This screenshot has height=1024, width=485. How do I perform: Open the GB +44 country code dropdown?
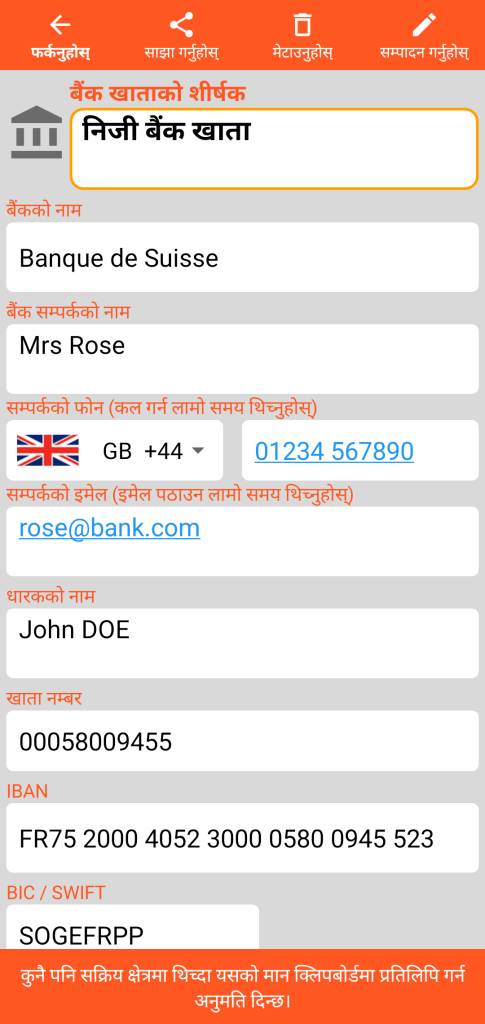tap(115, 451)
